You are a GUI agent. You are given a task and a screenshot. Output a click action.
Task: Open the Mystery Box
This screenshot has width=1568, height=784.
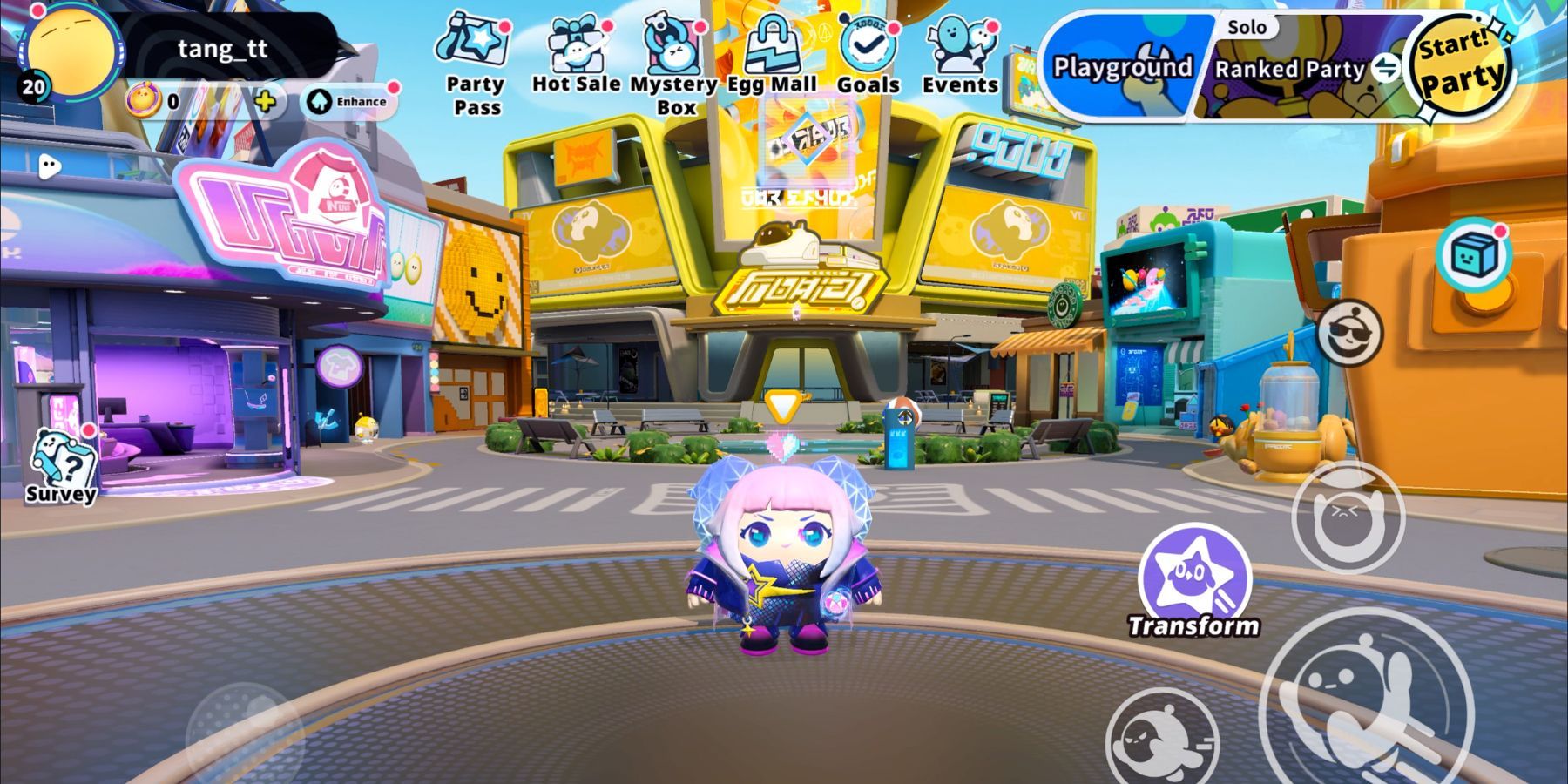pyautogui.click(x=674, y=65)
